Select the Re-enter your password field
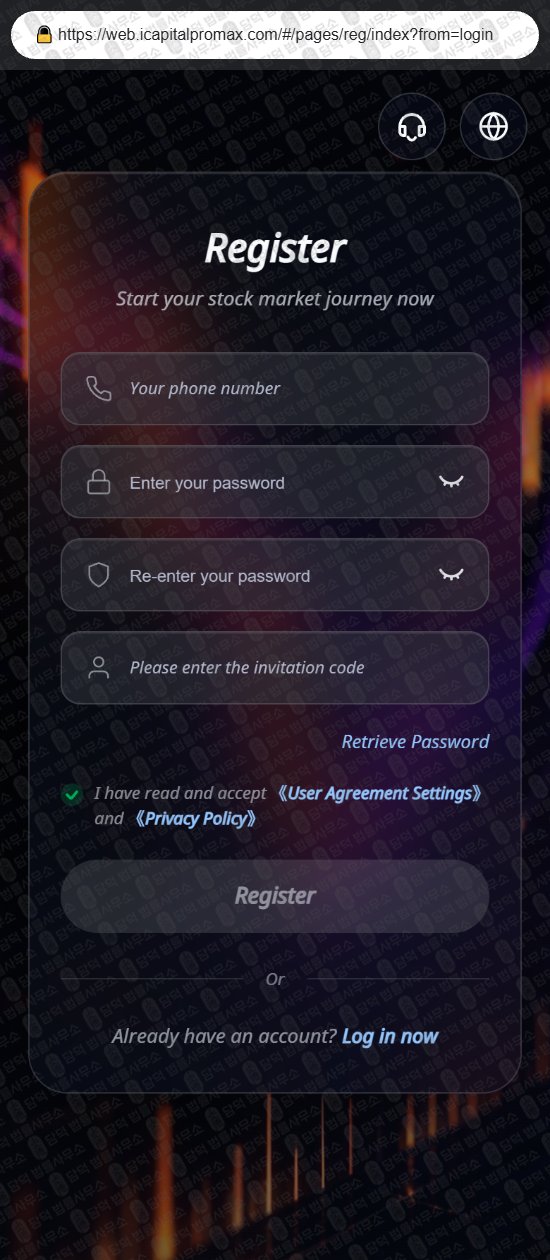The height and width of the screenshot is (1260, 550). (275, 575)
